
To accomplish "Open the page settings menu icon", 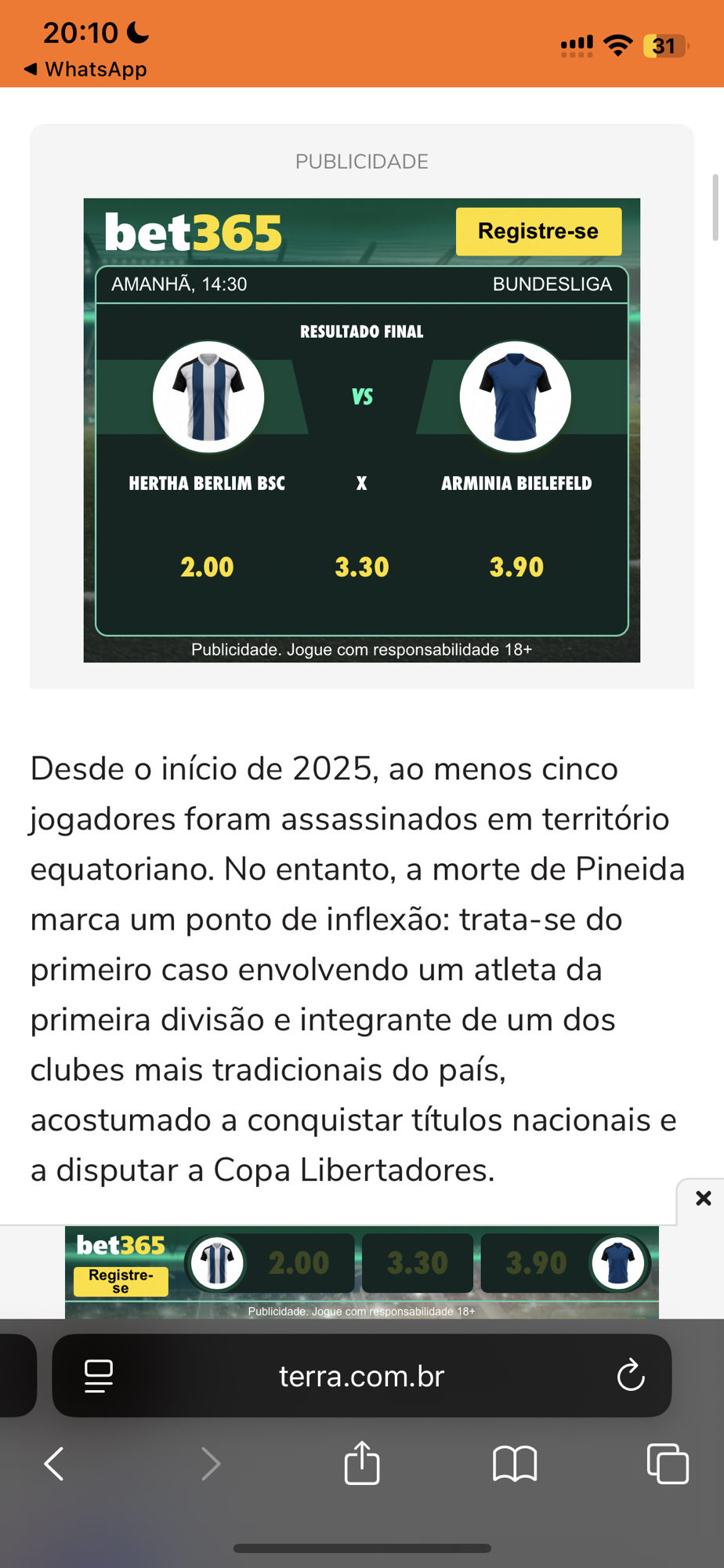I will pos(99,1376).
